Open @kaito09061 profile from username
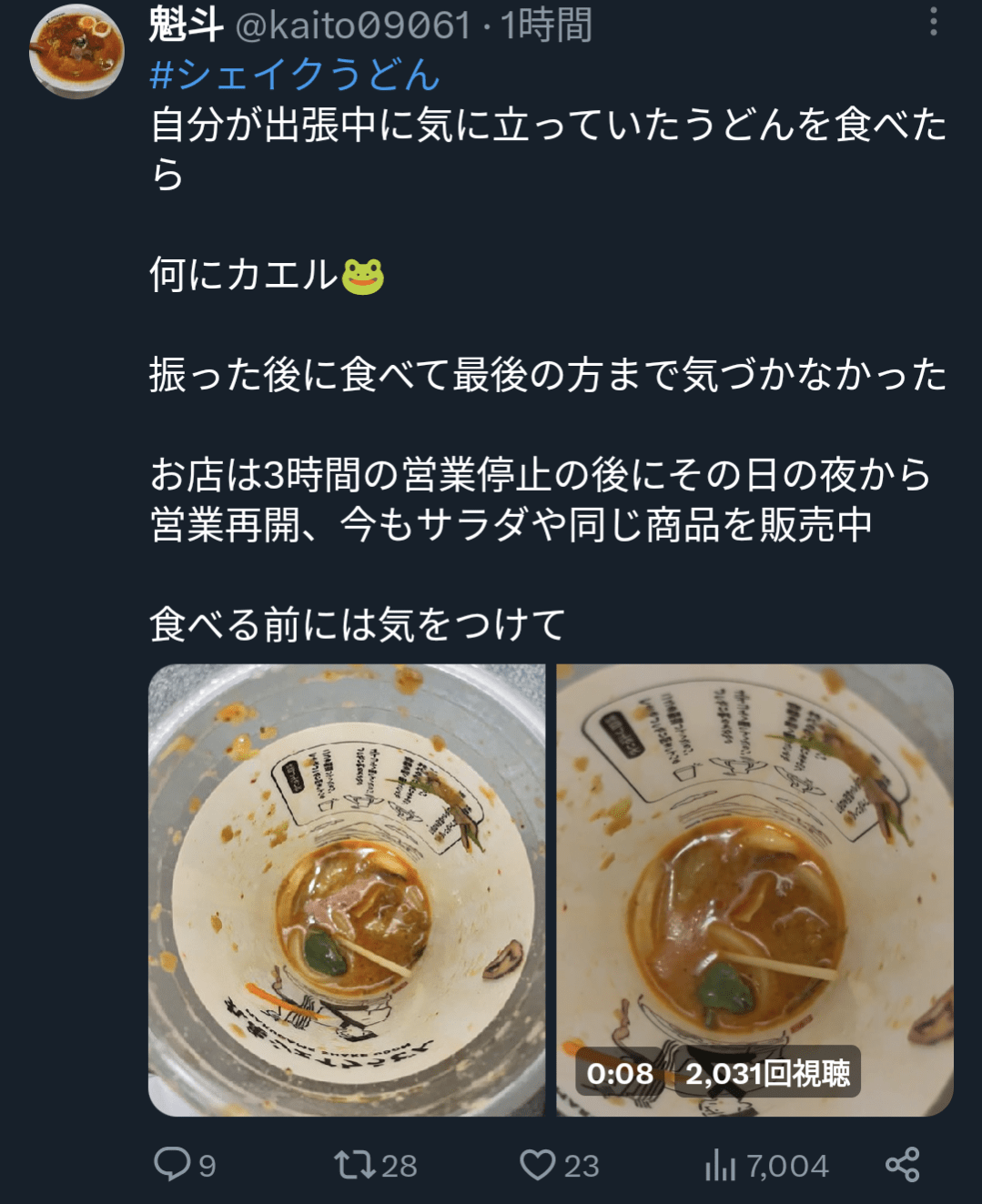Screen dimensions: 982x1204 pos(353,25)
